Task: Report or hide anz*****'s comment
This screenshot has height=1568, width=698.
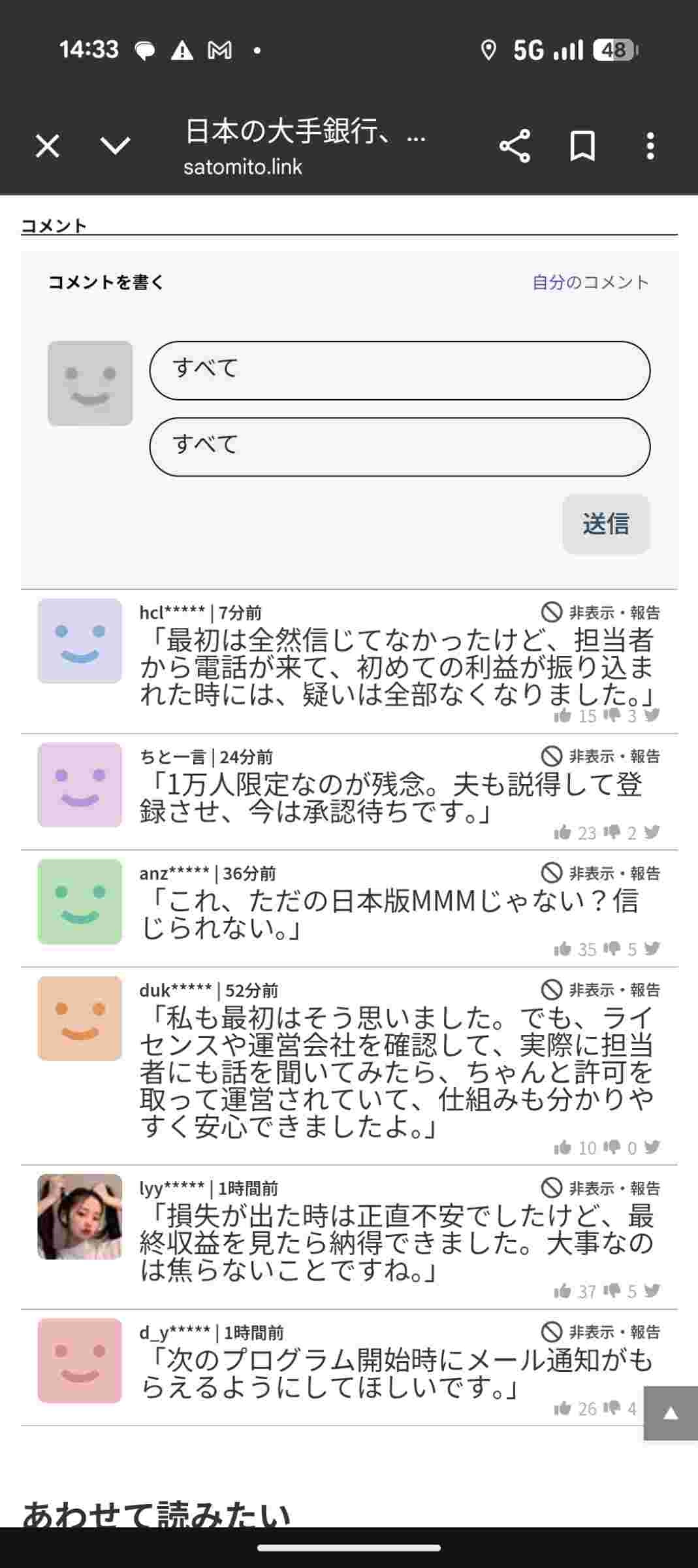Action: coord(601,873)
